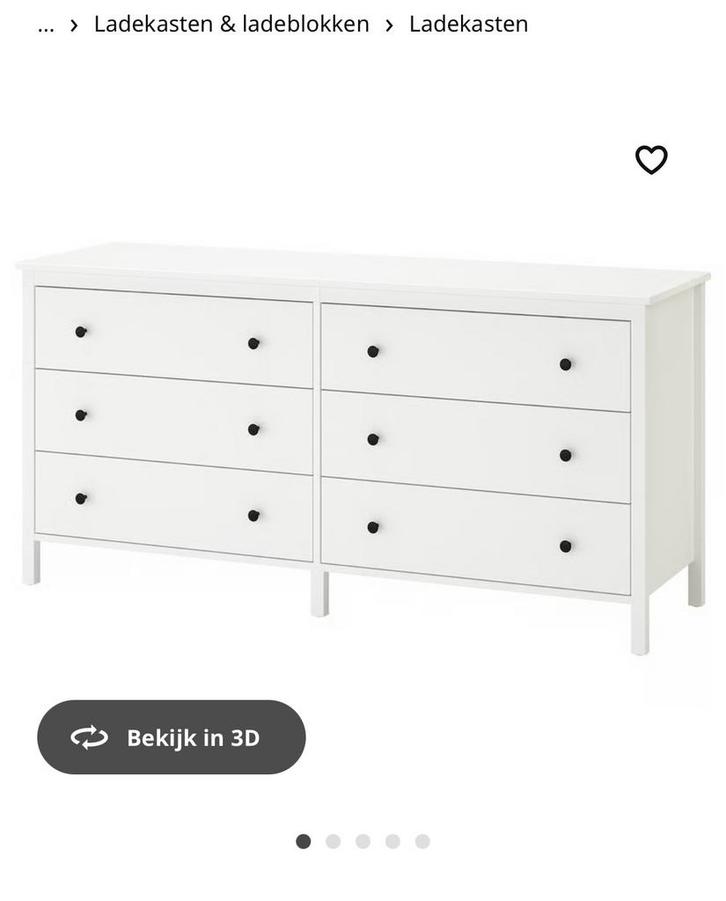Click the circular arrows inside the 3D button
The width and height of the screenshot is (726, 901).
(89, 737)
